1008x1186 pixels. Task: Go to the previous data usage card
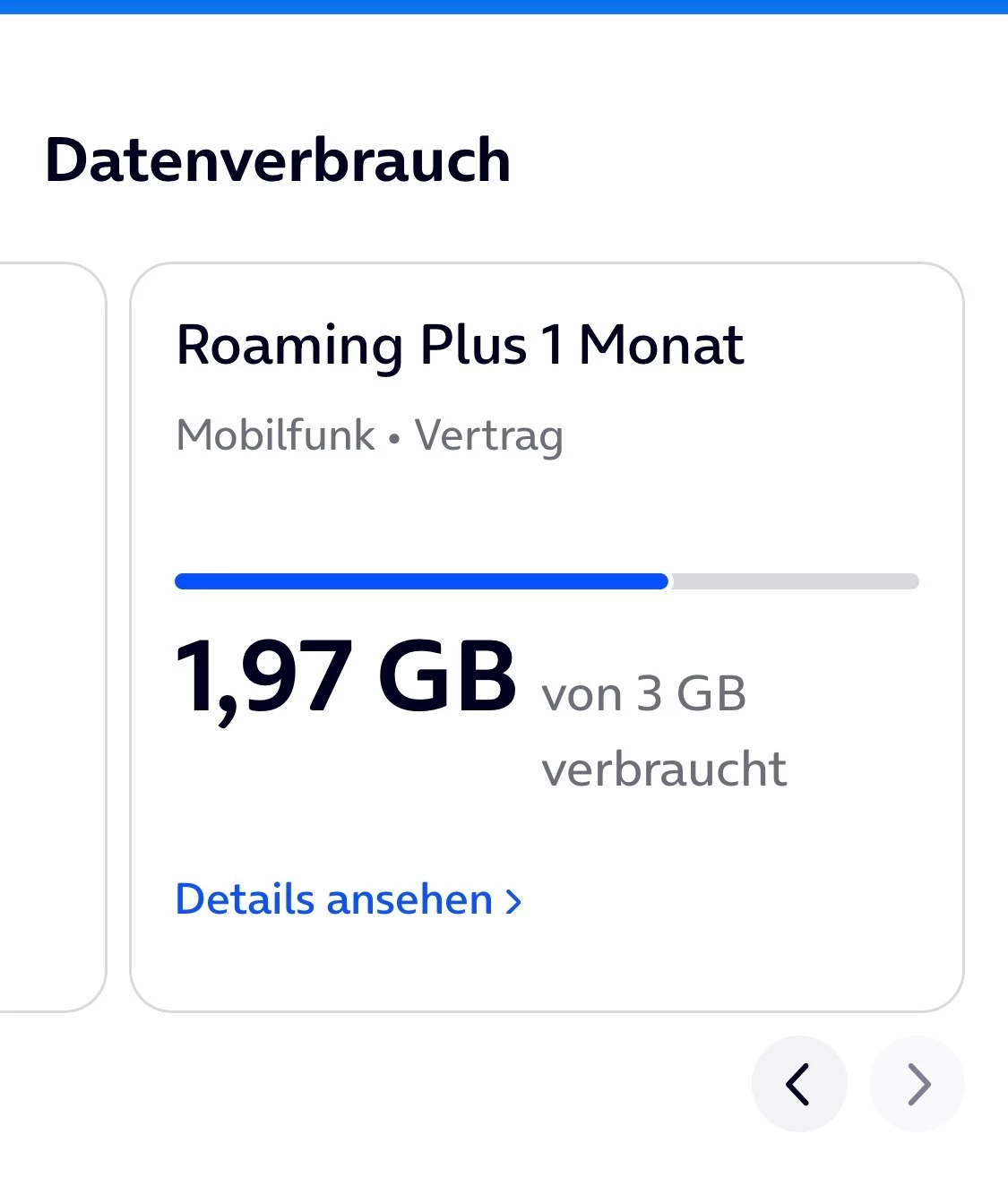coord(798,1084)
